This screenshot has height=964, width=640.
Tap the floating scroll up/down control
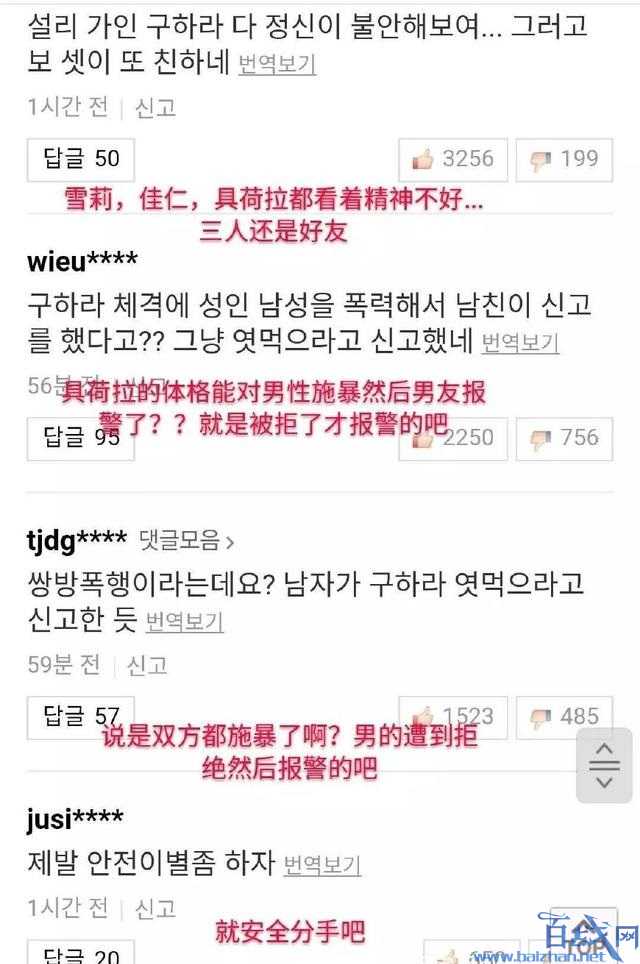tap(604, 765)
